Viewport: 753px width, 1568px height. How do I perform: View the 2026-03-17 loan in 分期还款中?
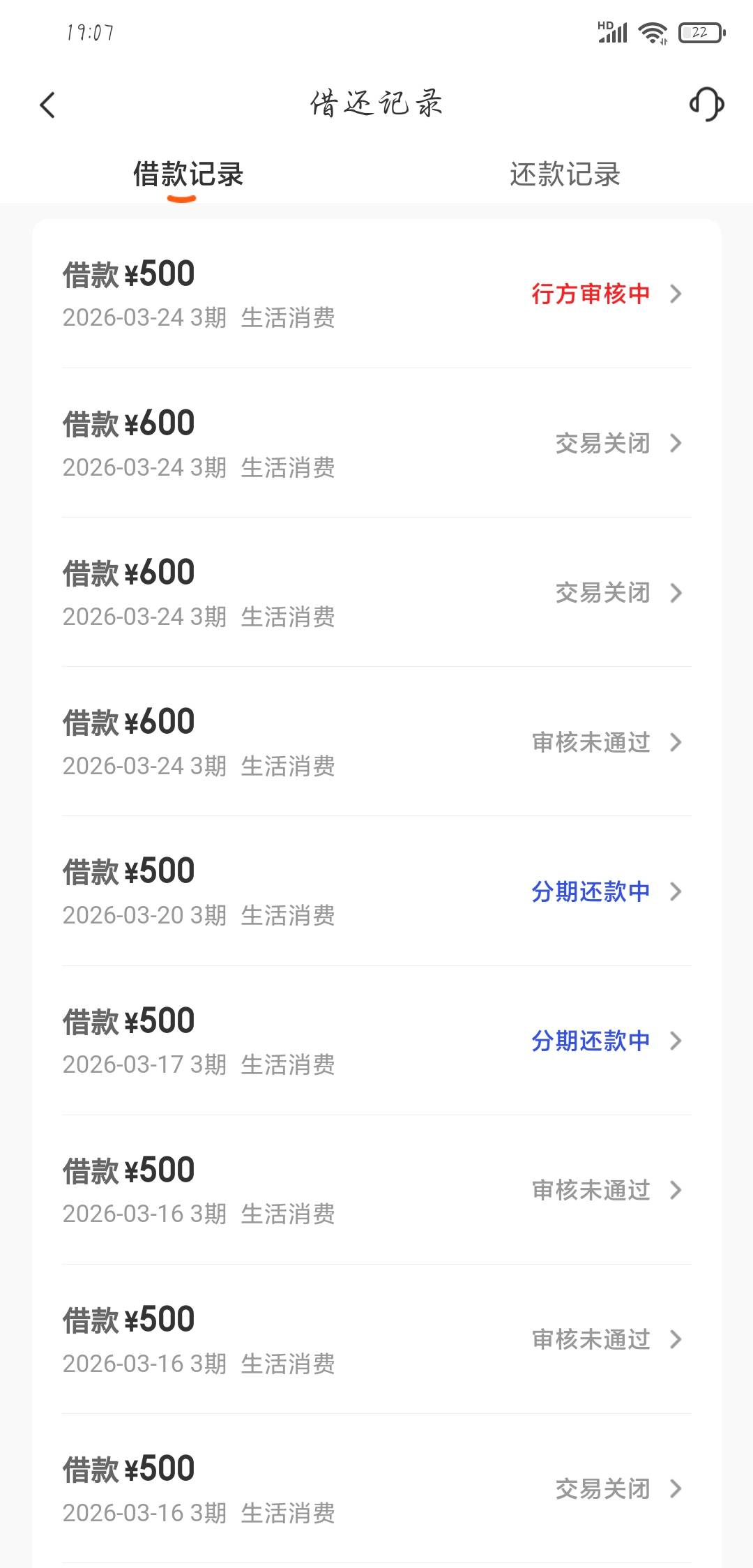pos(376,1041)
